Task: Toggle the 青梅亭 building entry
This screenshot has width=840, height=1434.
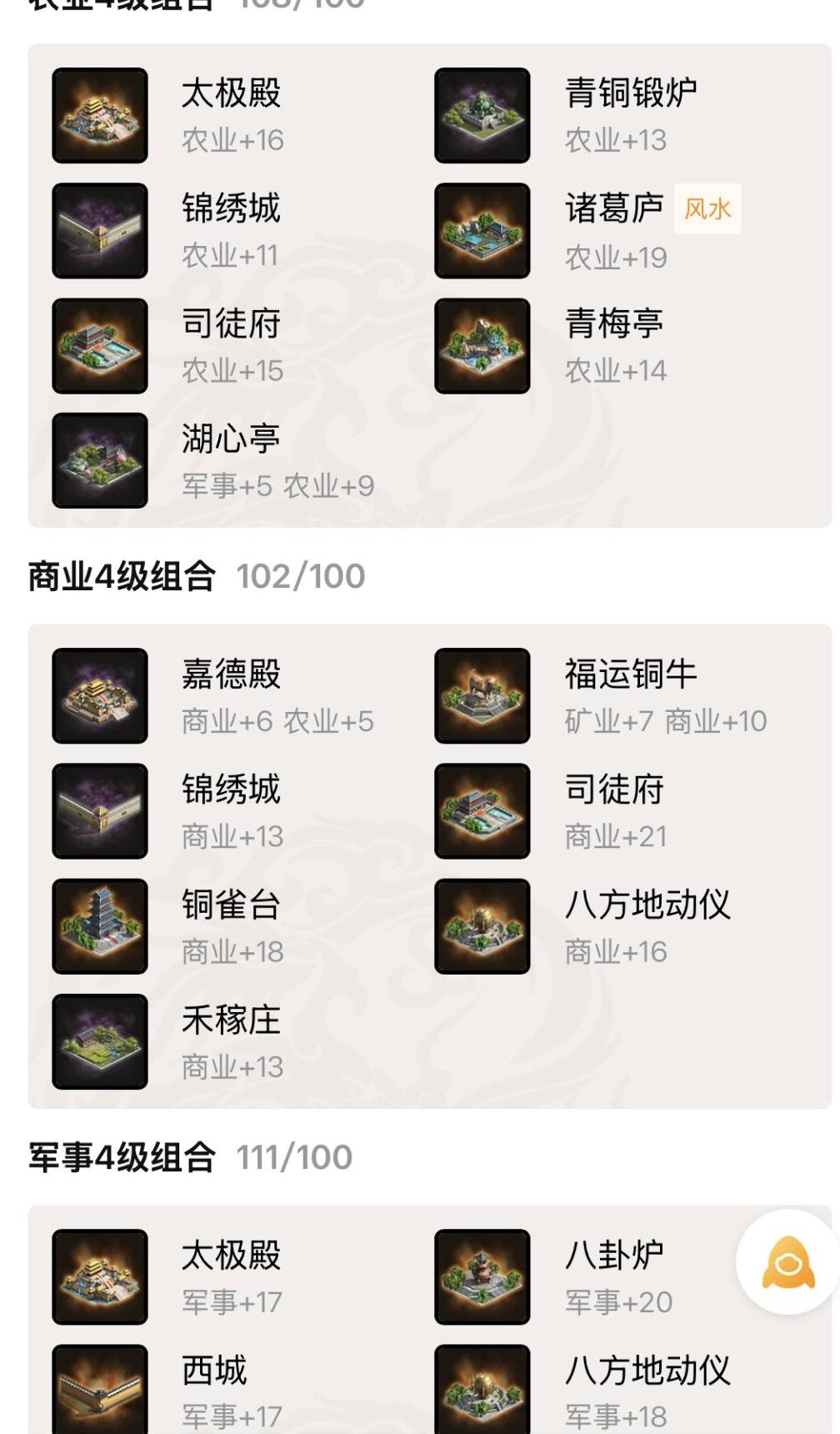Action: point(482,344)
